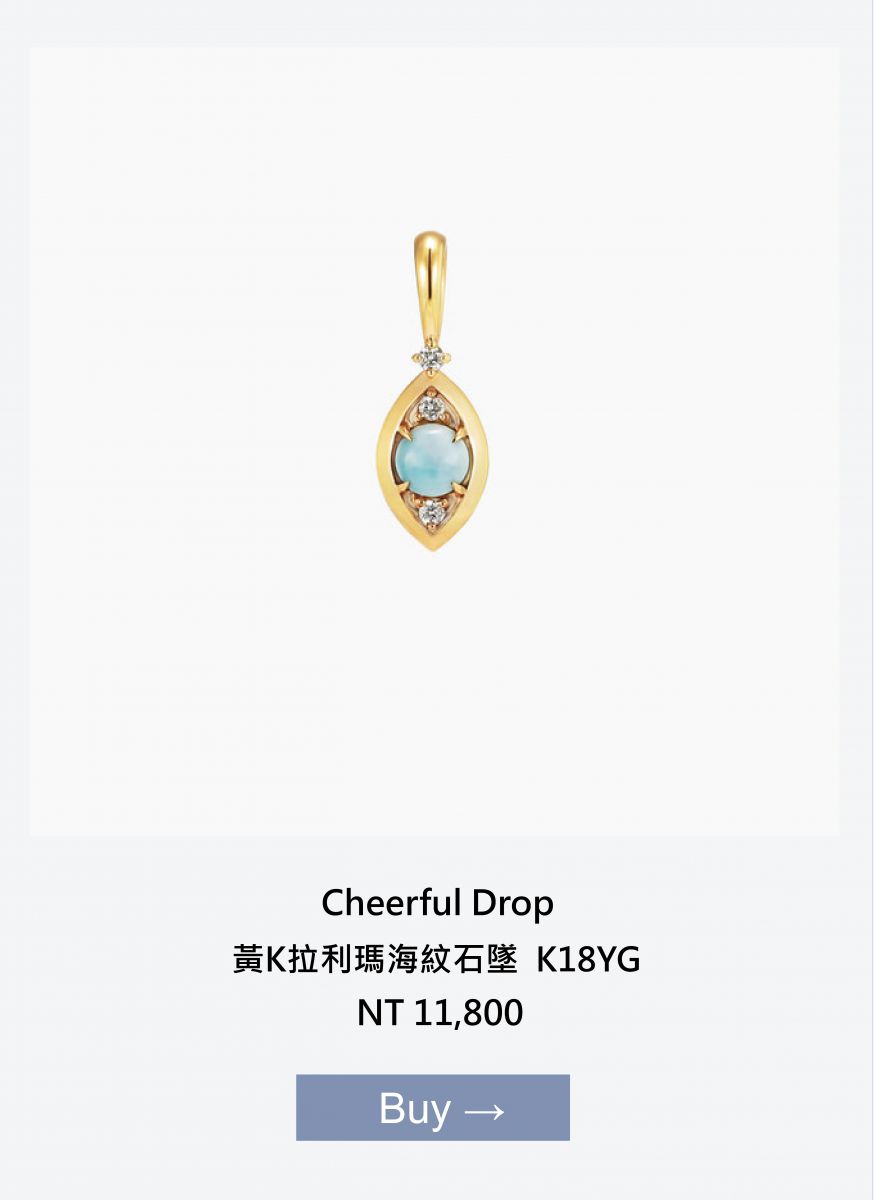Tap the Buy button
The width and height of the screenshot is (875, 1200).
point(432,1107)
